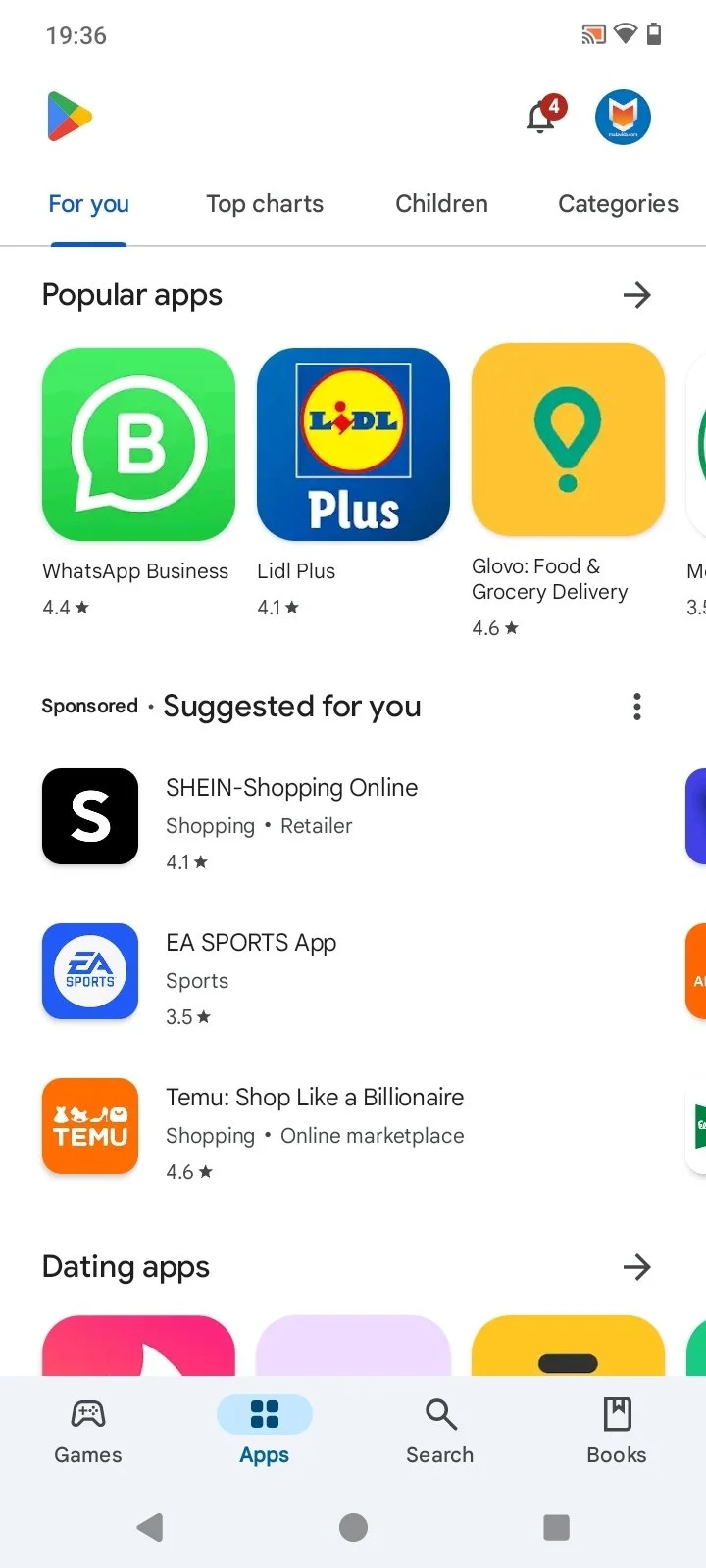This screenshot has width=706, height=1568.
Task: Open the Temu app icon
Action: coord(90,1126)
